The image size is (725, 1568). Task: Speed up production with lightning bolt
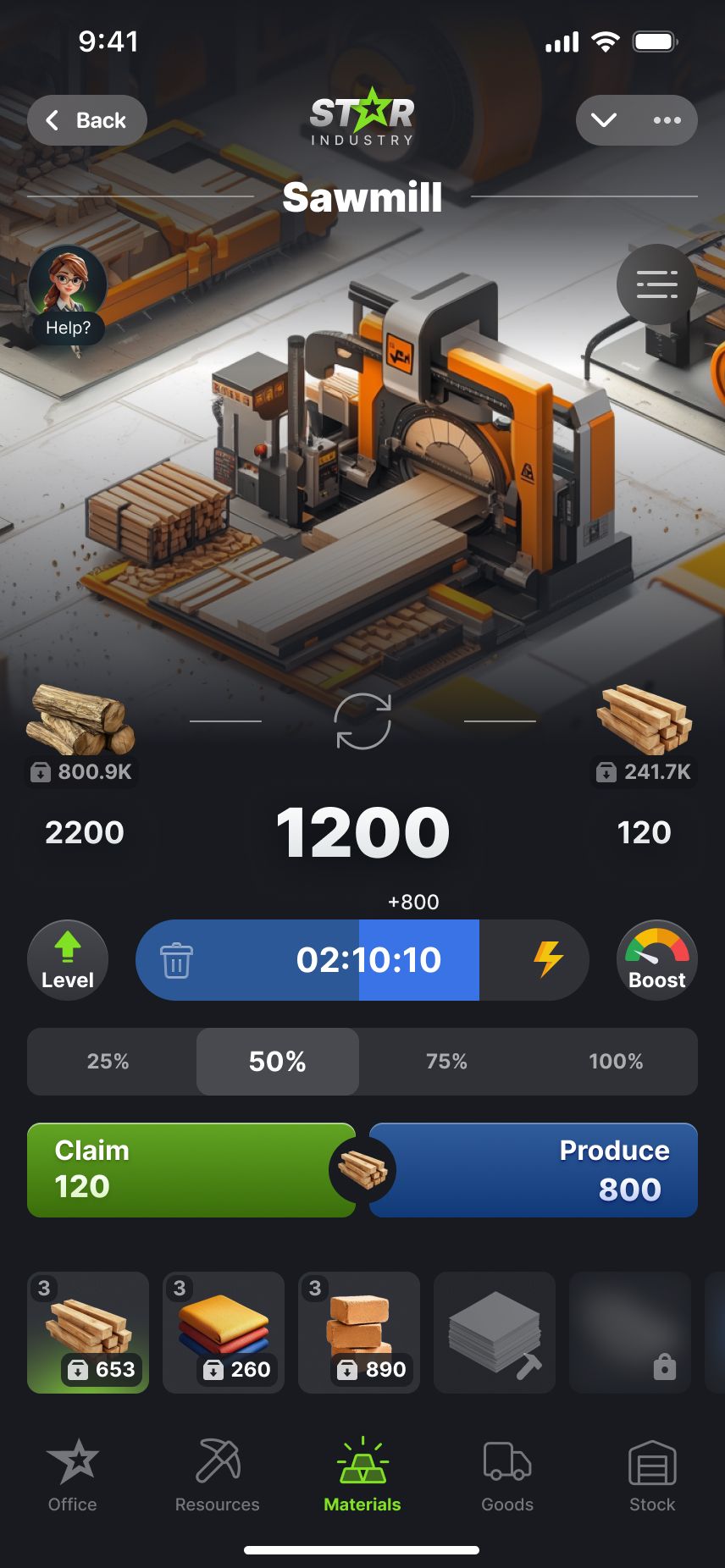click(x=548, y=959)
